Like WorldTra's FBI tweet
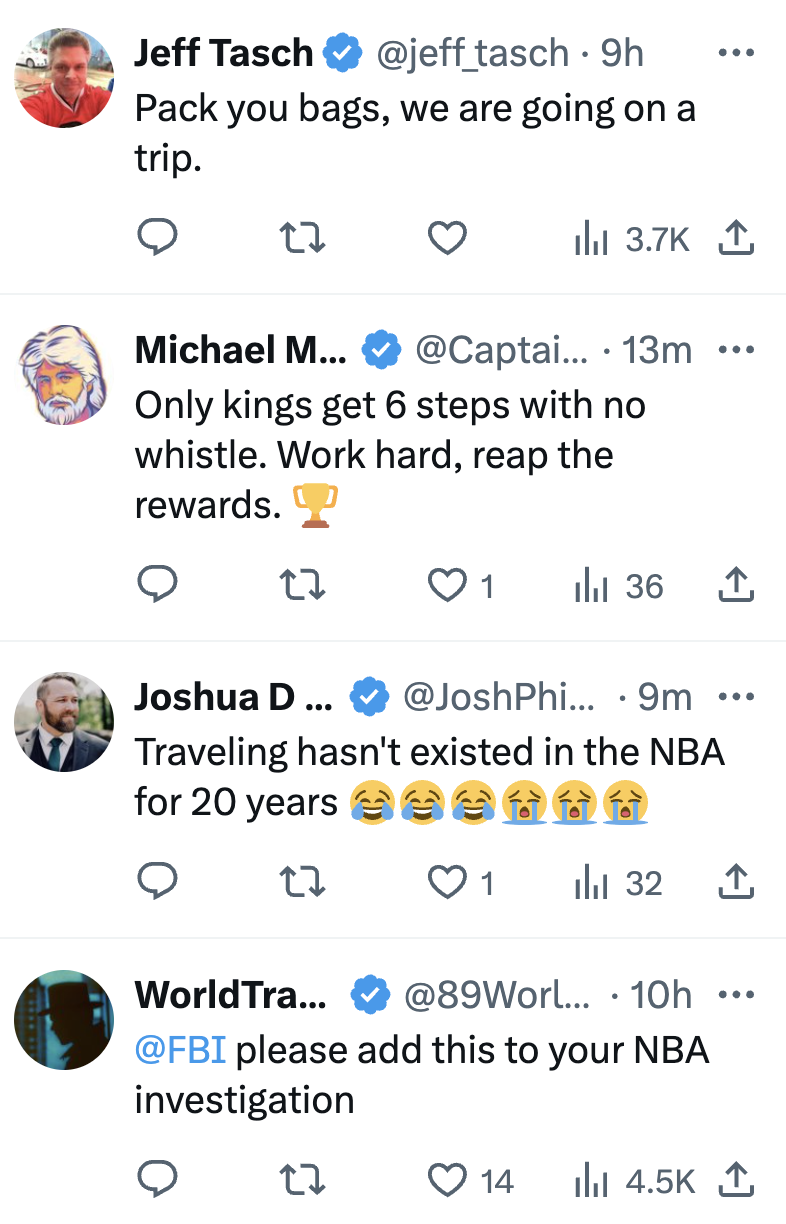Screen dimensions: 786x1224 tap(447, 1182)
